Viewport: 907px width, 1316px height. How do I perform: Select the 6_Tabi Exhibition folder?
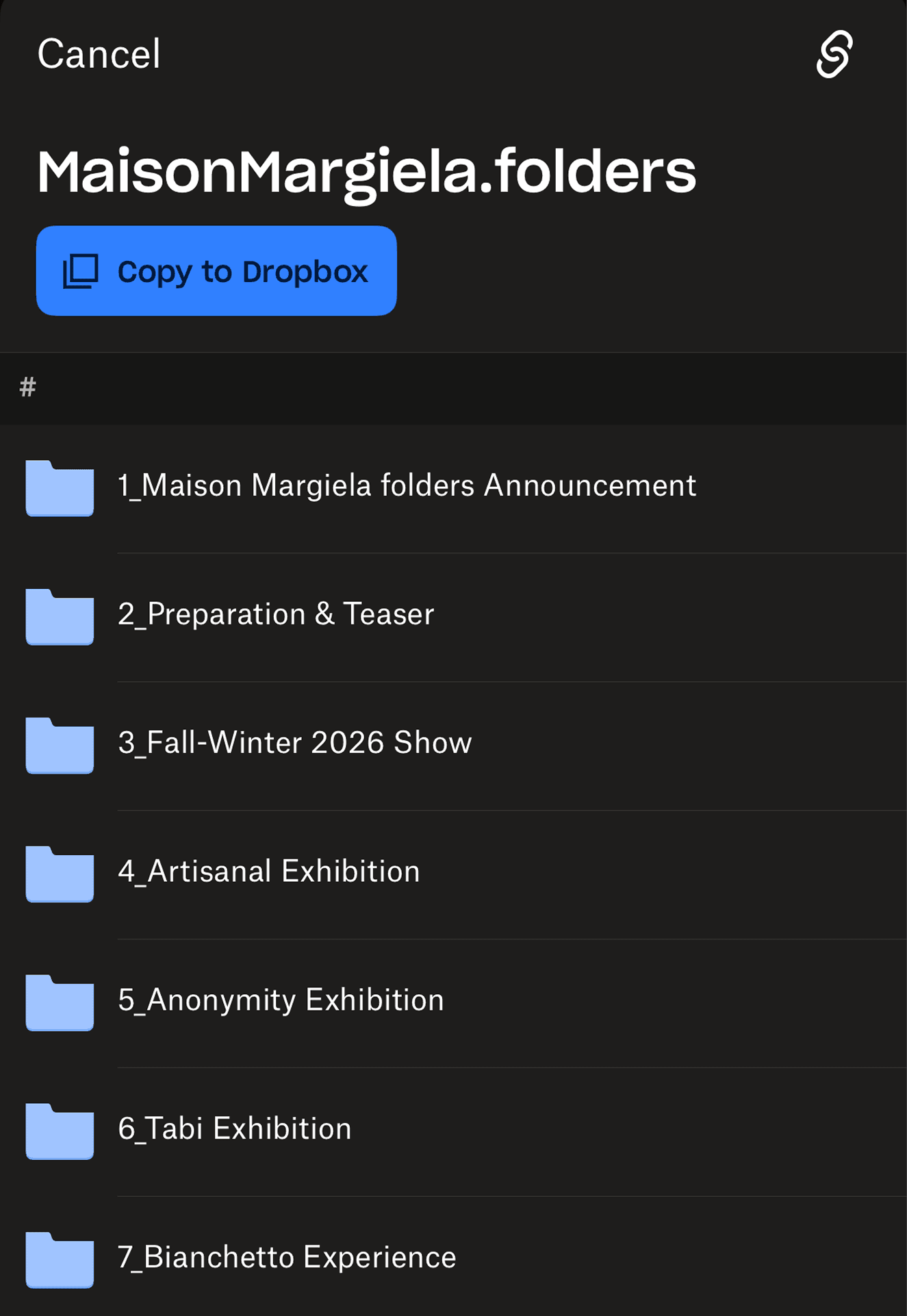pos(234,1130)
